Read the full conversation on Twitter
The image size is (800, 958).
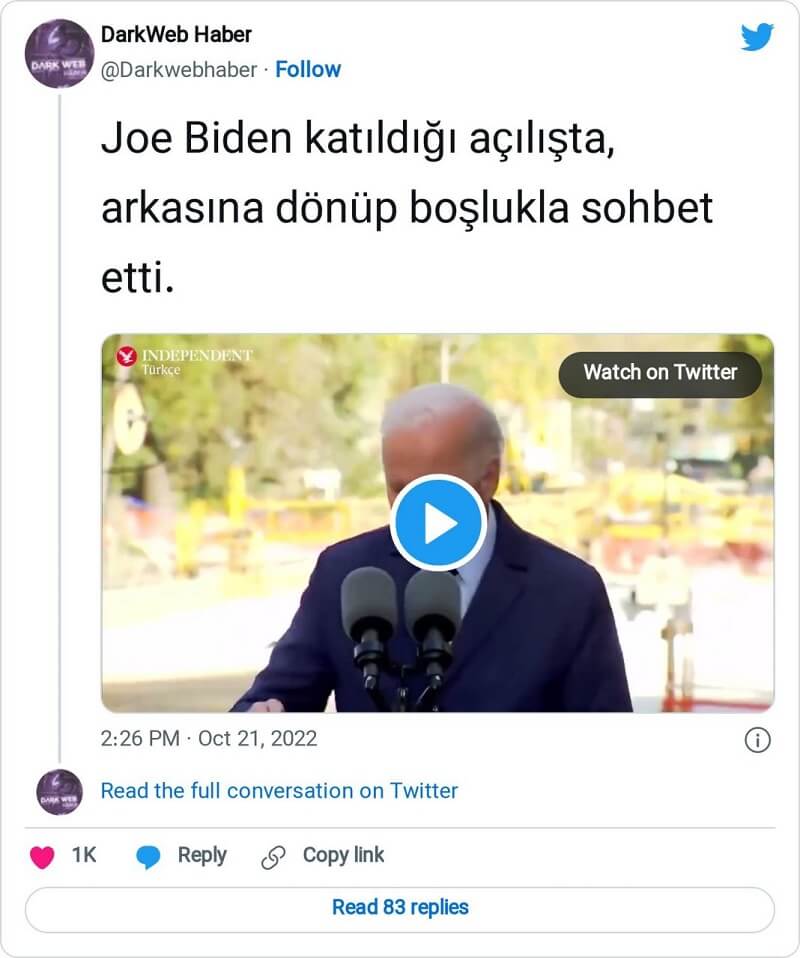pyautogui.click(x=279, y=791)
